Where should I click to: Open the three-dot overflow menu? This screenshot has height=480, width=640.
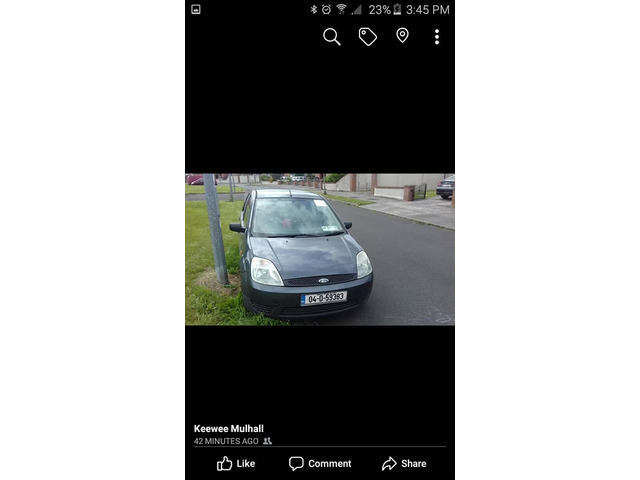point(437,37)
